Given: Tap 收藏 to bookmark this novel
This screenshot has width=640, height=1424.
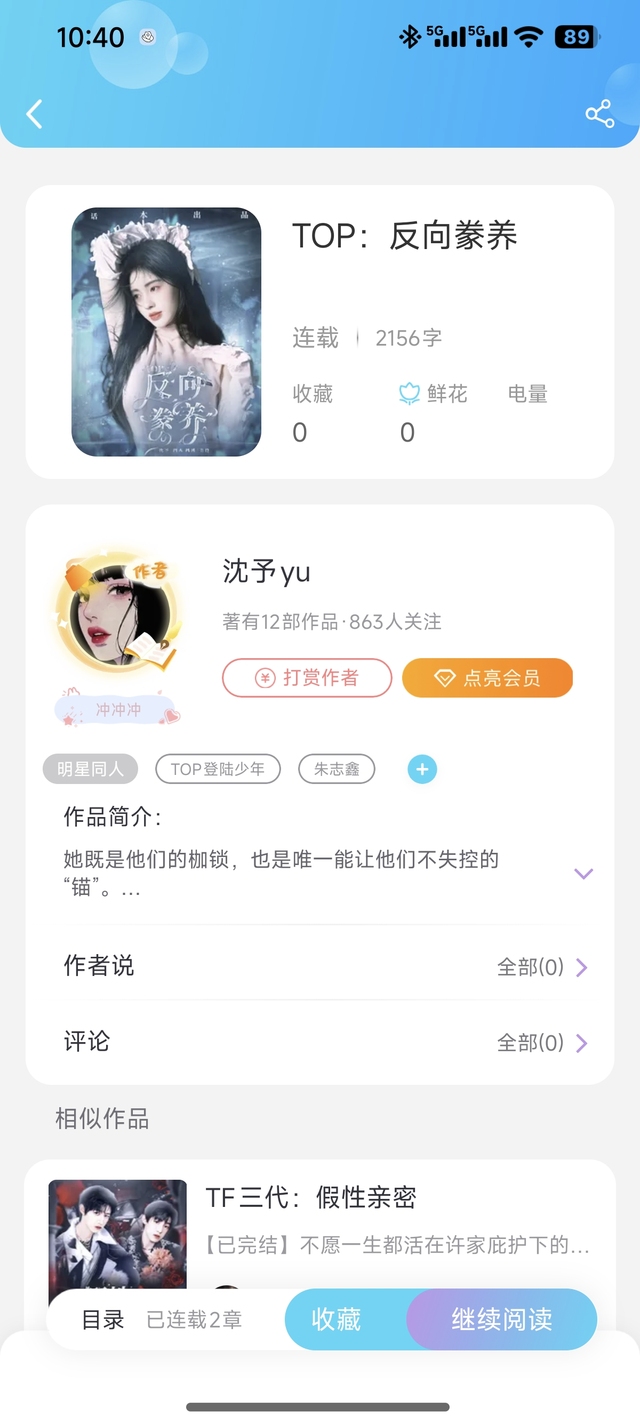Looking at the screenshot, I should (x=338, y=1319).
